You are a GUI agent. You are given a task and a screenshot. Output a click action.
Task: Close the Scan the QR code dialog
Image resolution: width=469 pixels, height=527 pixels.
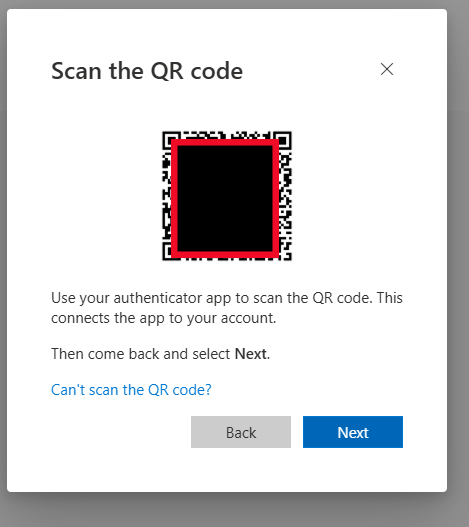(387, 69)
